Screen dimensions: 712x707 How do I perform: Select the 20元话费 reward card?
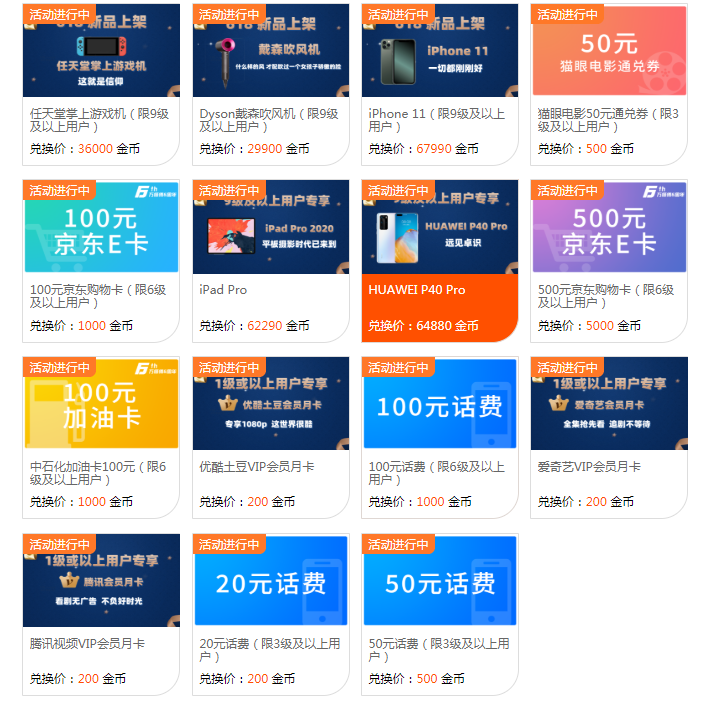pyautogui.click(x=271, y=613)
